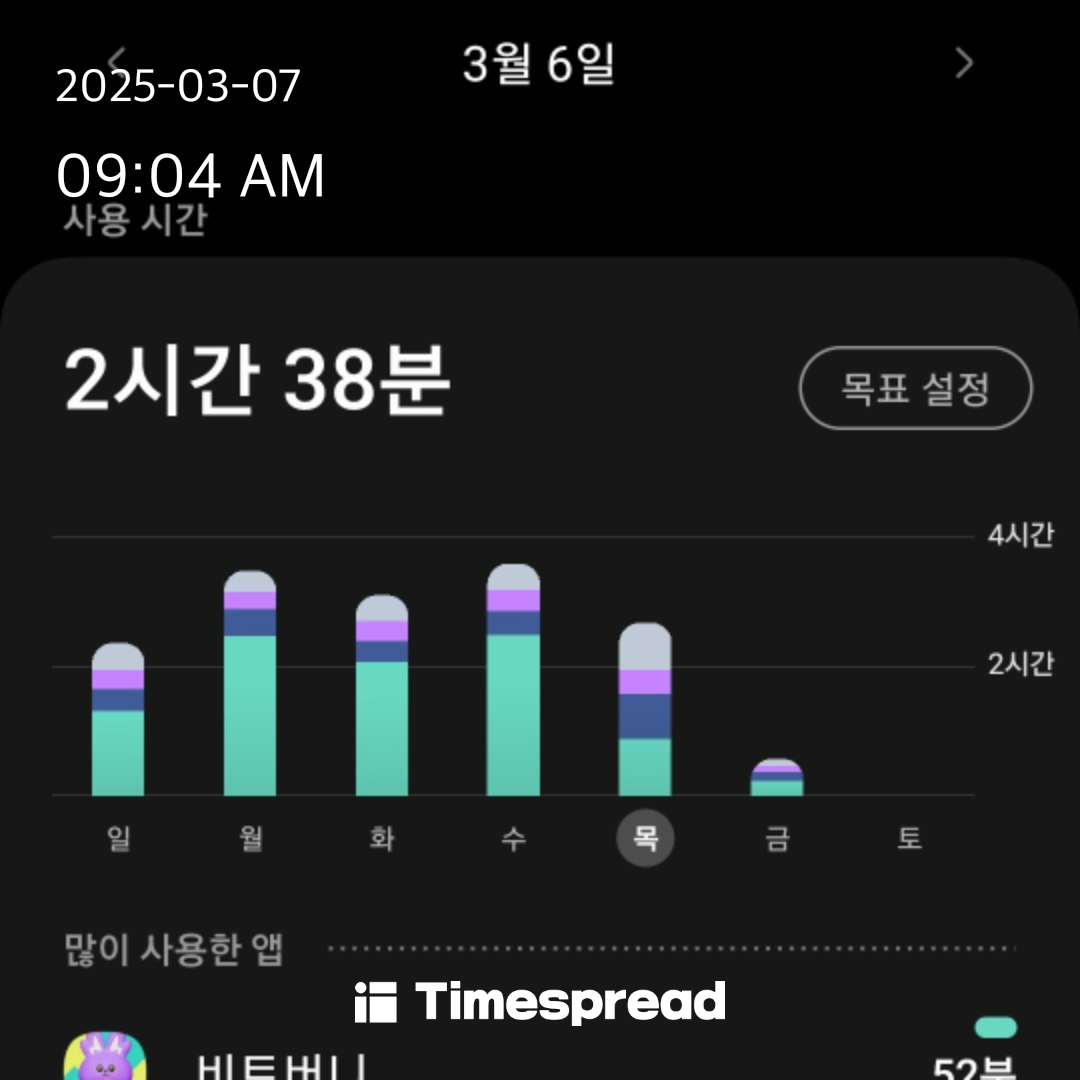Go to the next day
Image resolution: width=1080 pixels, height=1080 pixels.
[x=963, y=64]
